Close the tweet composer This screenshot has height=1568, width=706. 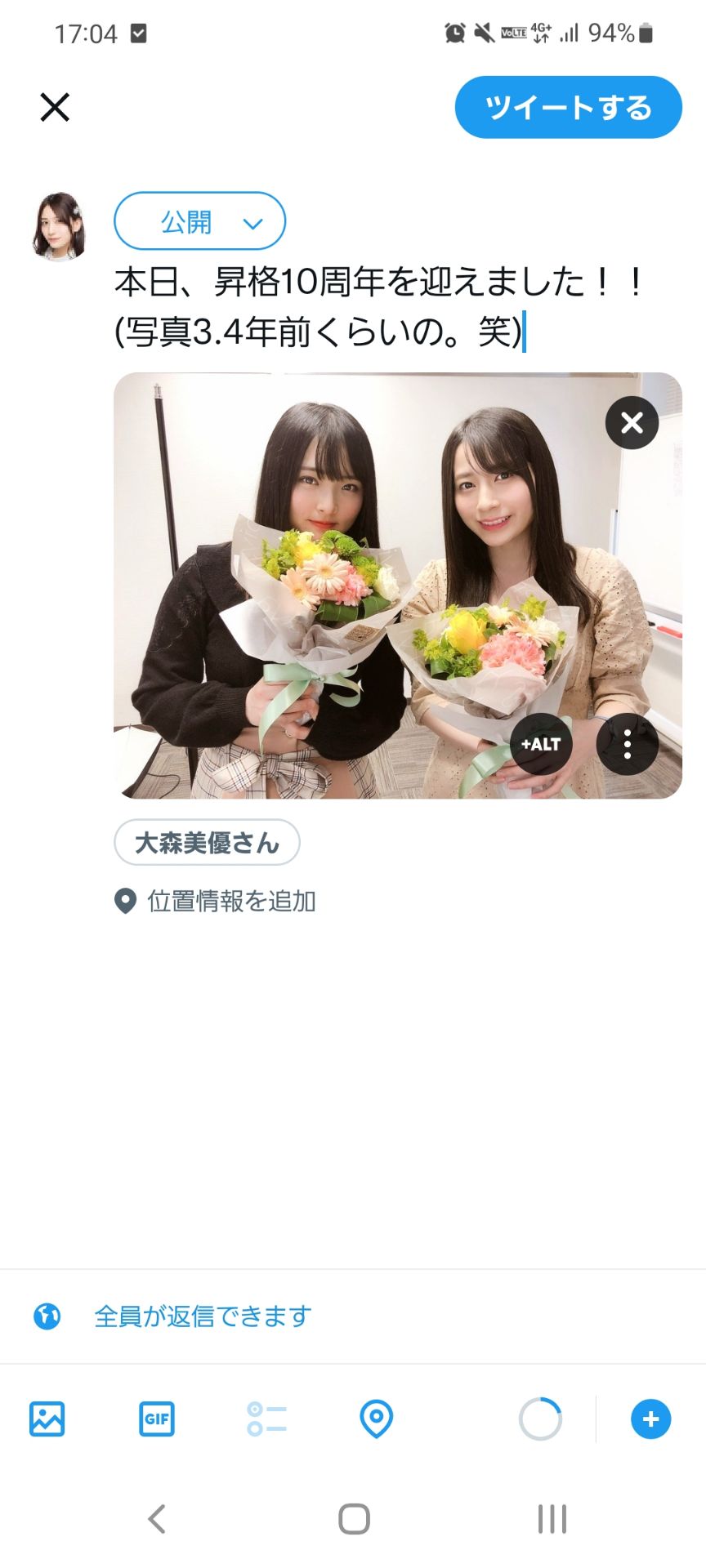[x=55, y=107]
